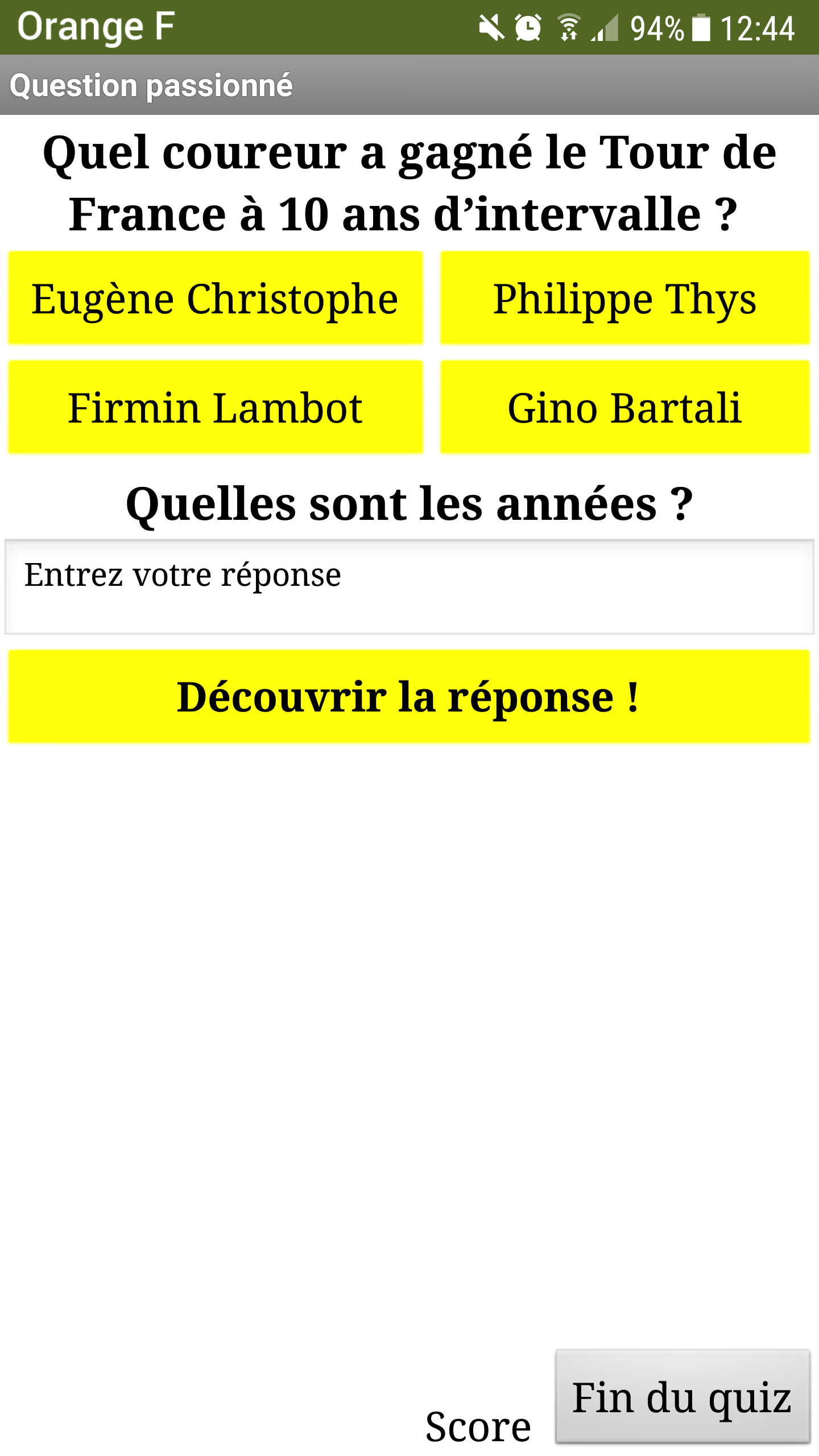
Task: Tap 'Découvrir la réponse !' to reveal the answer
Action: click(x=409, y=697)
